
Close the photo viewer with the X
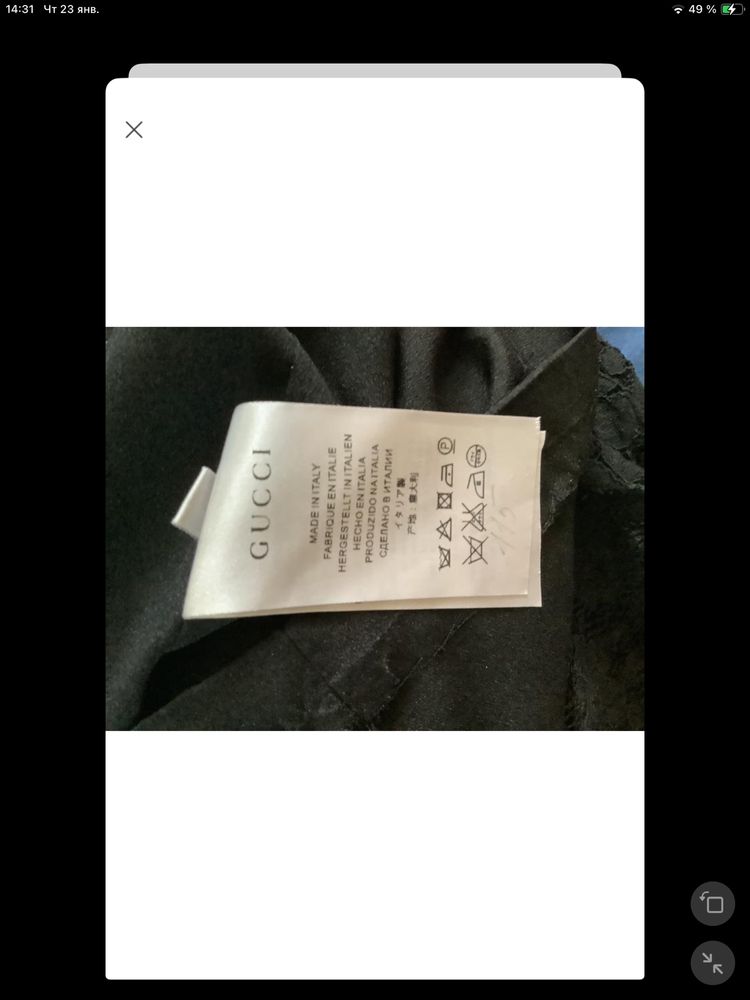(134, 129)
